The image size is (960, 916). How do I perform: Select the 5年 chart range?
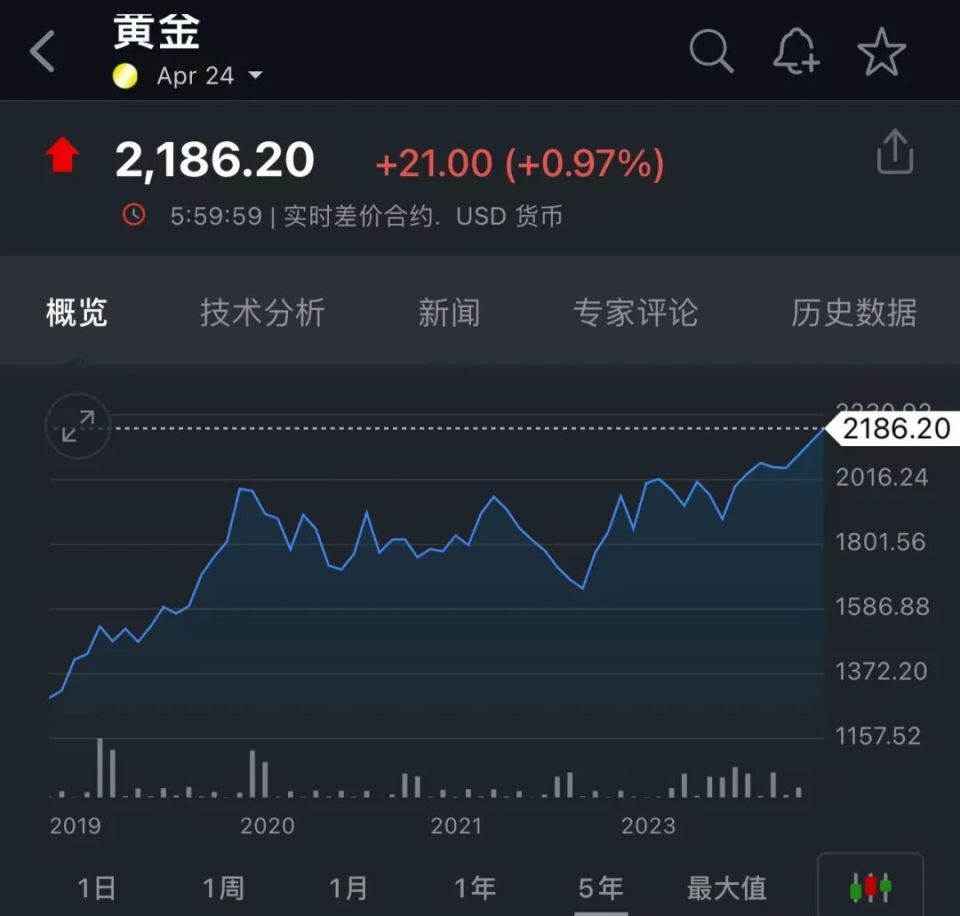pos(600,887)
